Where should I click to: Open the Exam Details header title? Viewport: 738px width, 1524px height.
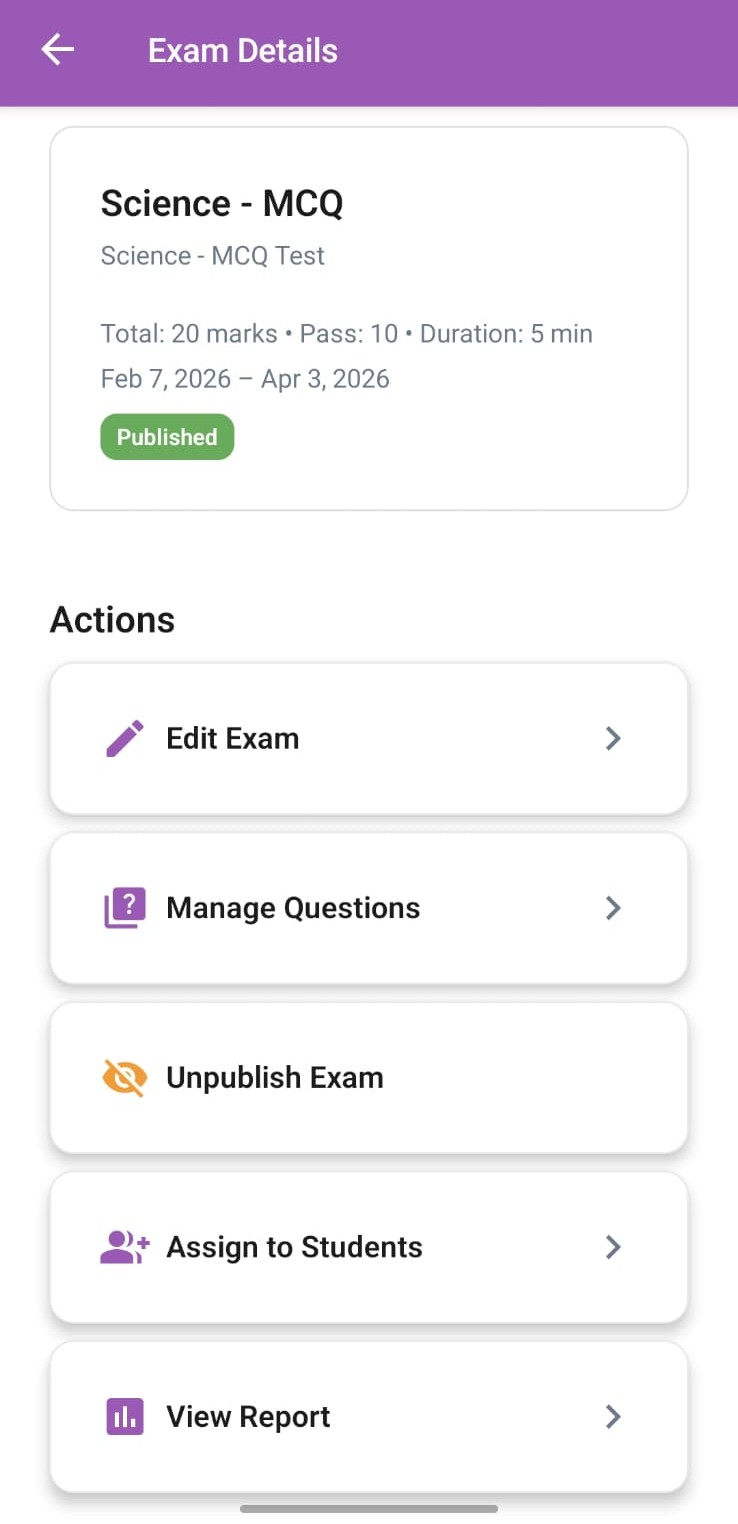243,49
